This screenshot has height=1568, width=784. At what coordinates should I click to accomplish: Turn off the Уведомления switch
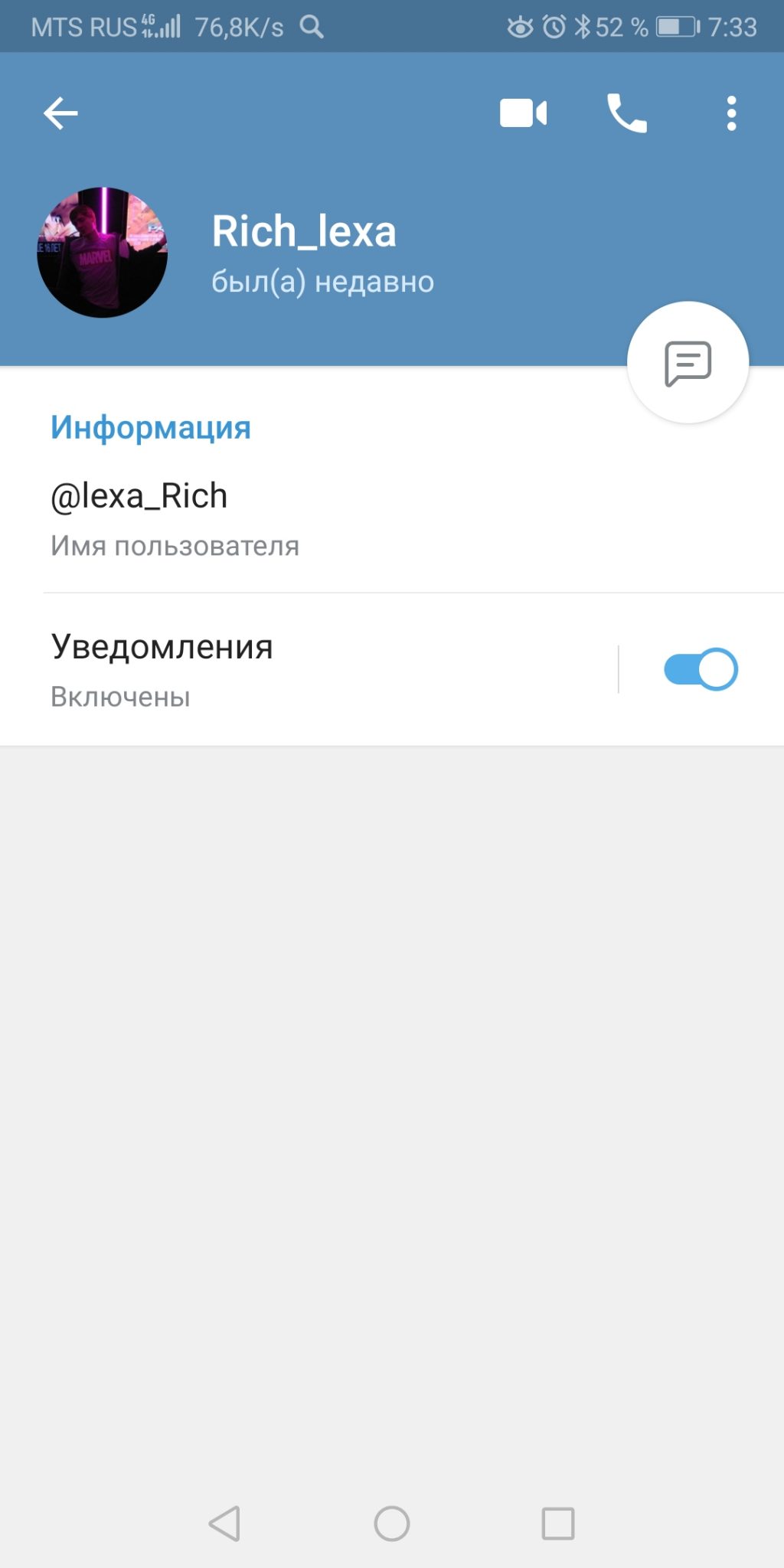[701, 670]
